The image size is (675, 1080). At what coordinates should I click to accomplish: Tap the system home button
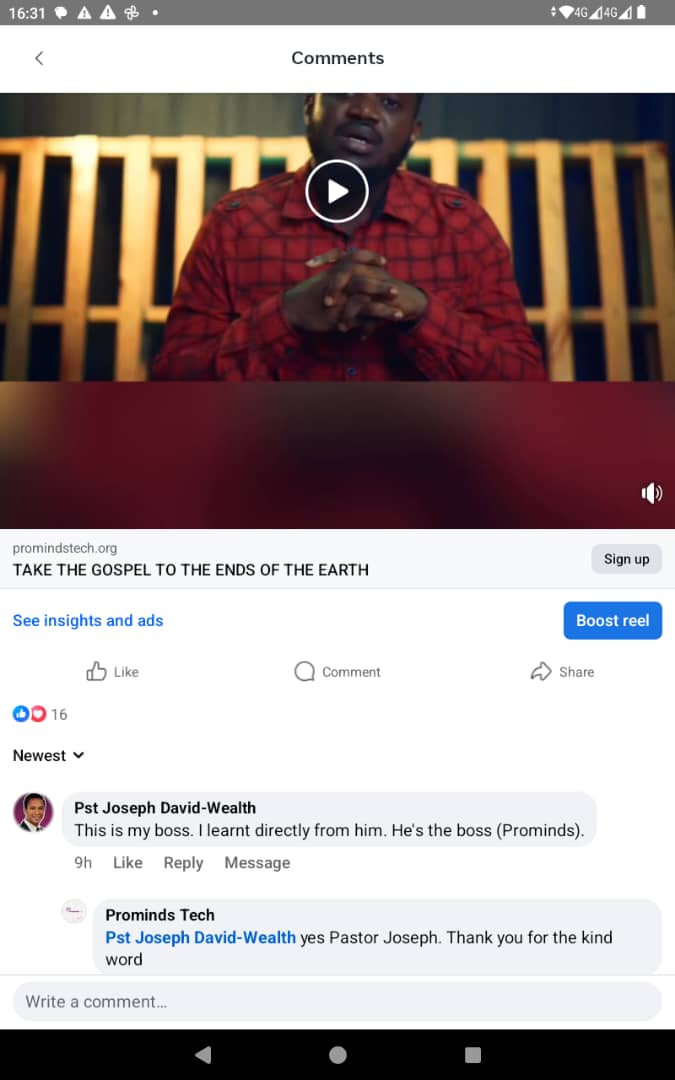pyautogui.click(x=338, y=1055)
